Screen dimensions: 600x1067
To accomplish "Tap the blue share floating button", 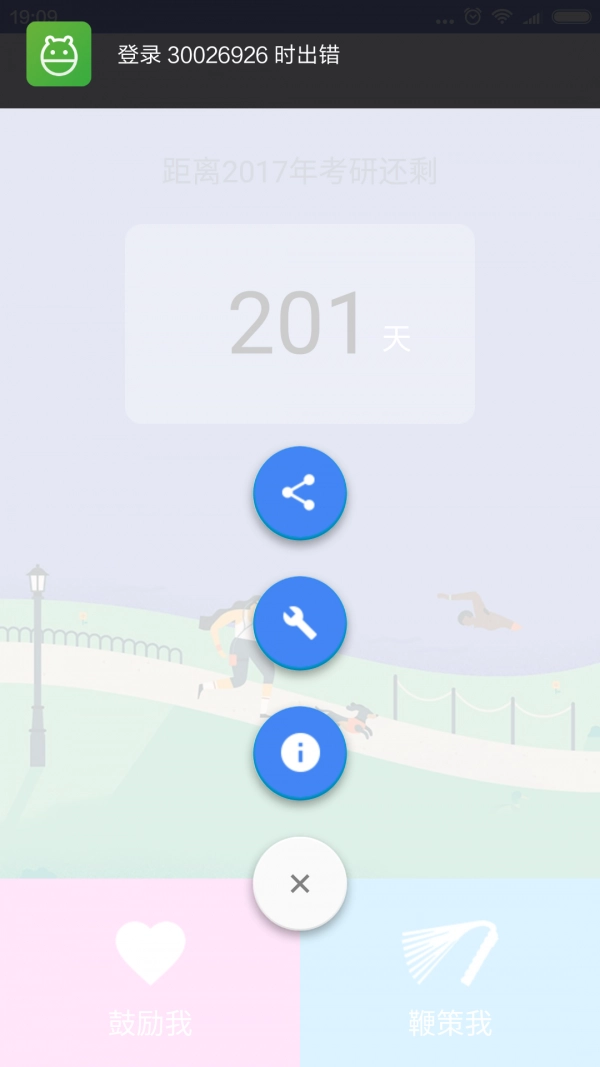I will coord(299,493).
